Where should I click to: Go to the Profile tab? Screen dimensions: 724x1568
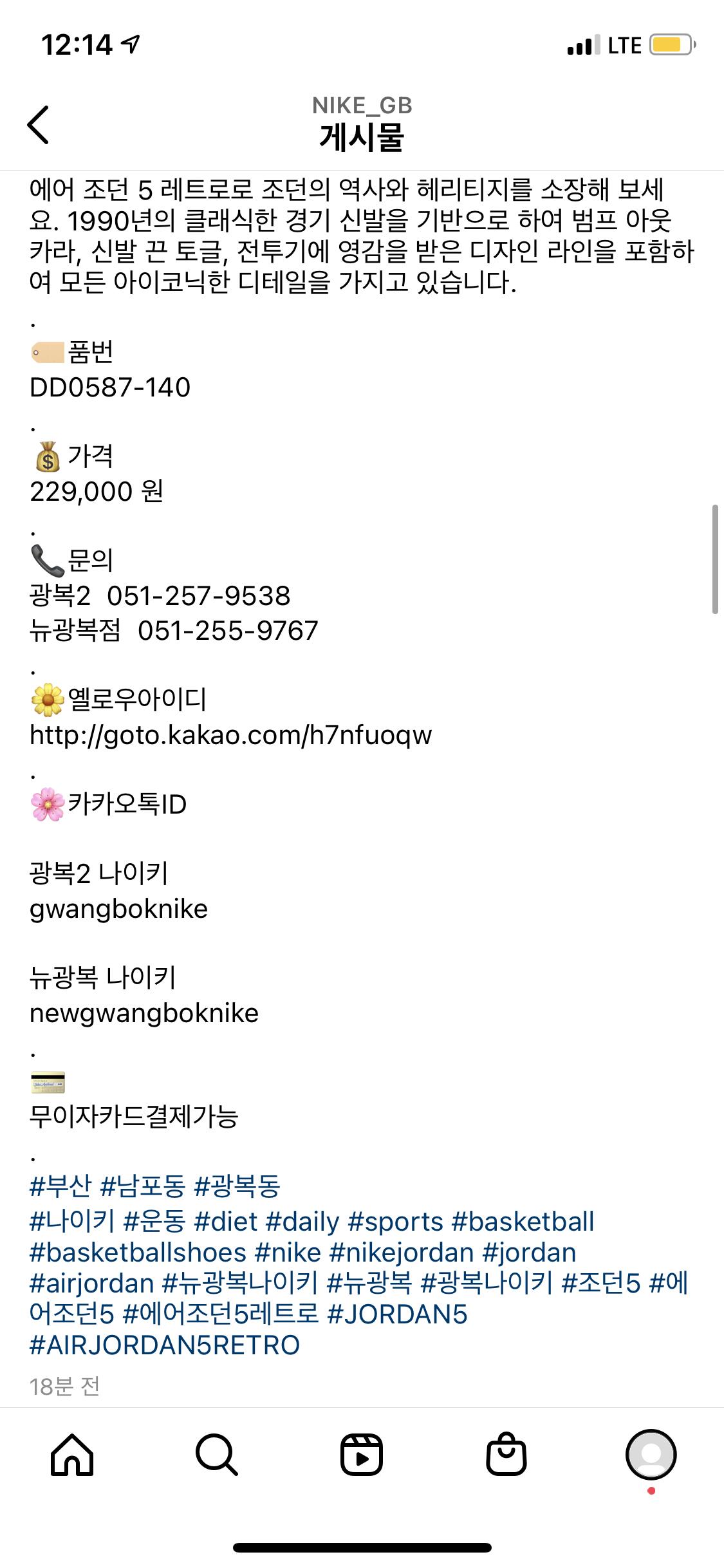651,1455
